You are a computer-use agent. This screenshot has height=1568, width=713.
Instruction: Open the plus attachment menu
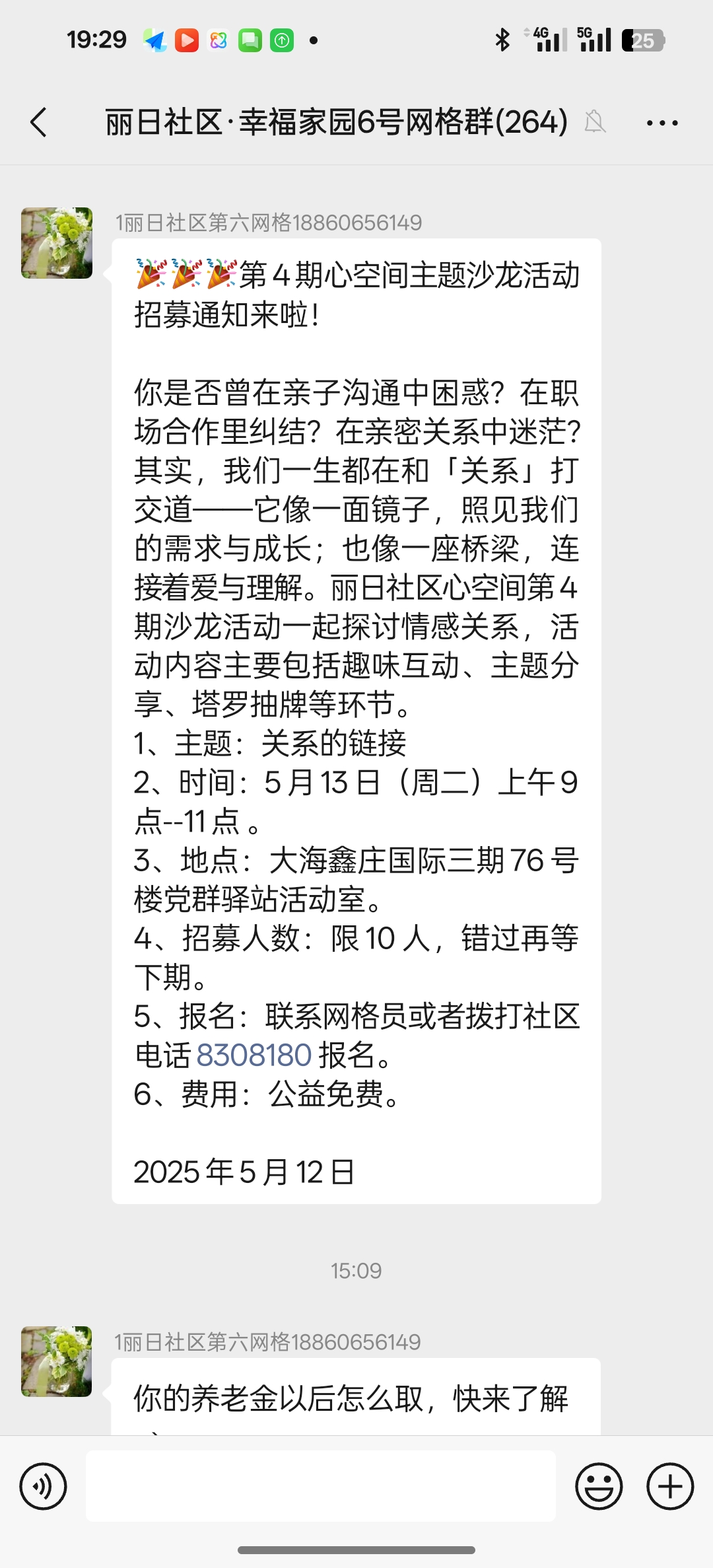click(670, 1487)
